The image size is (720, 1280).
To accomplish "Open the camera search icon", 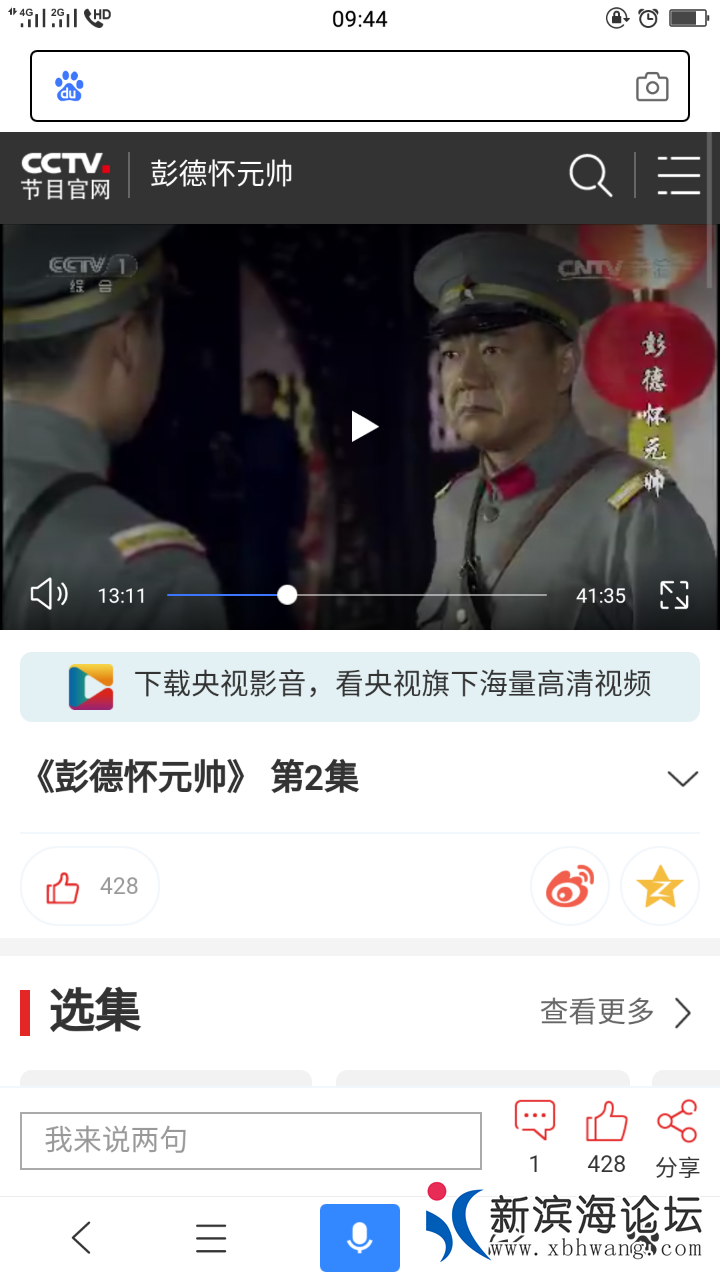I will pos(652,87).
